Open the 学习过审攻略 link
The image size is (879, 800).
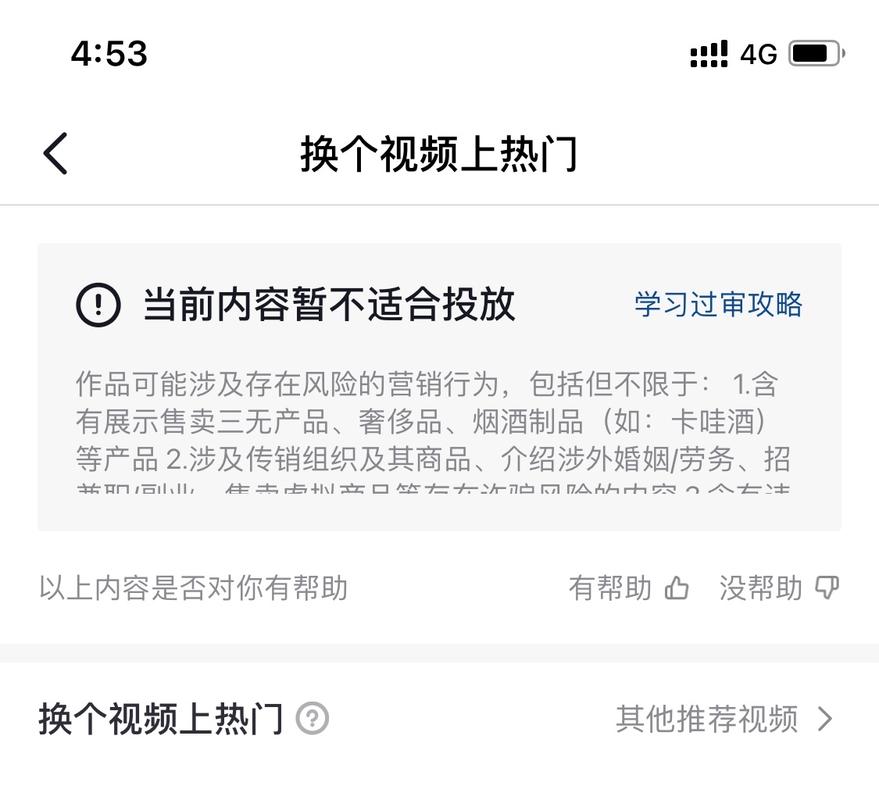click(718, 304)
